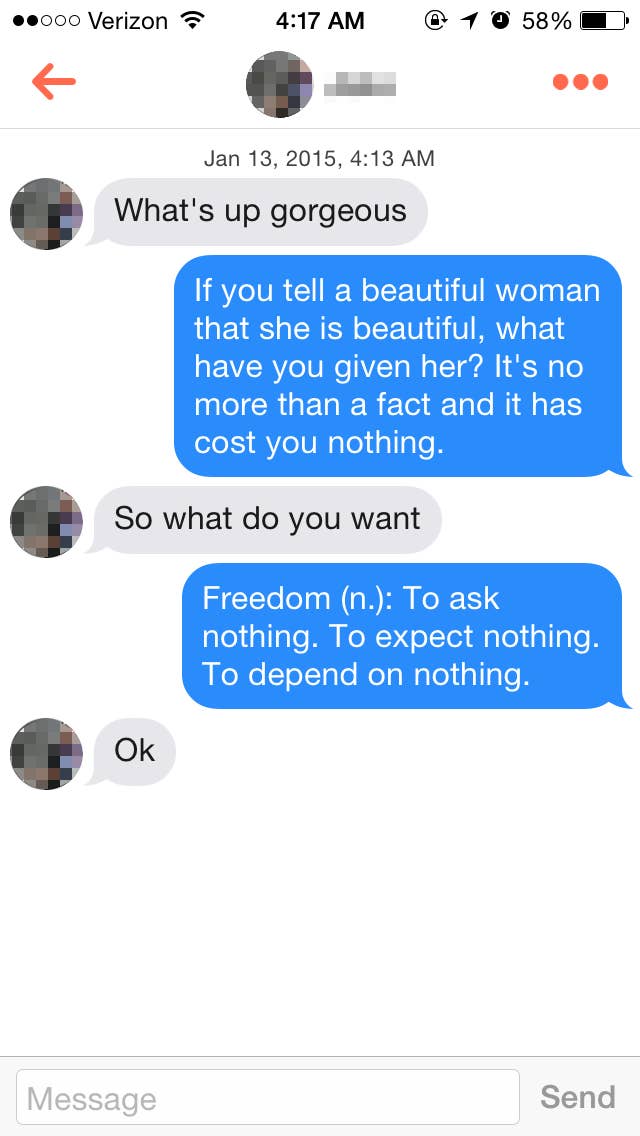
Task: Tap avatar beside "So what do you want"
Action: [x=46, y=522]
